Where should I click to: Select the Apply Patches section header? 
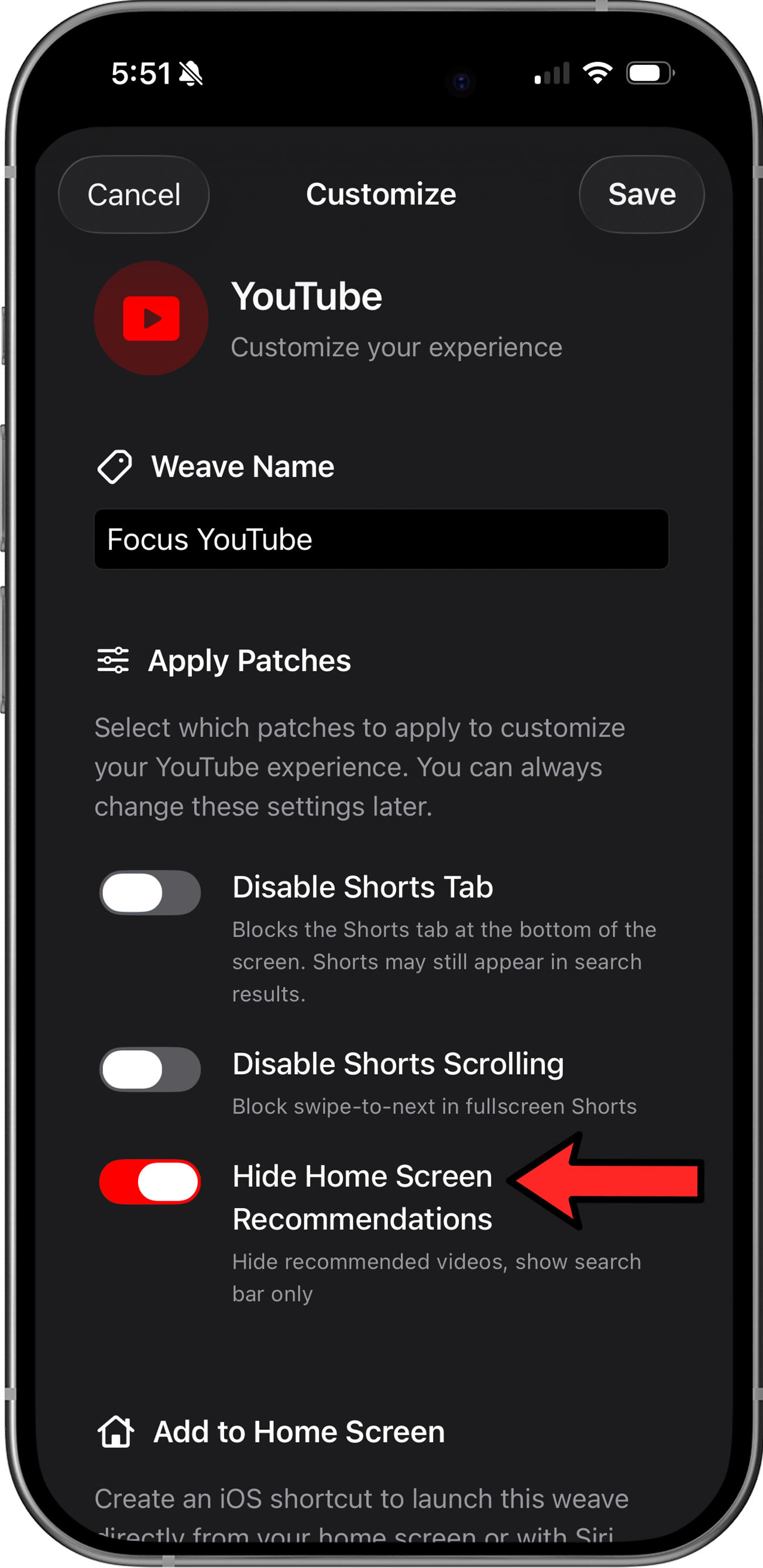point(250,662)
